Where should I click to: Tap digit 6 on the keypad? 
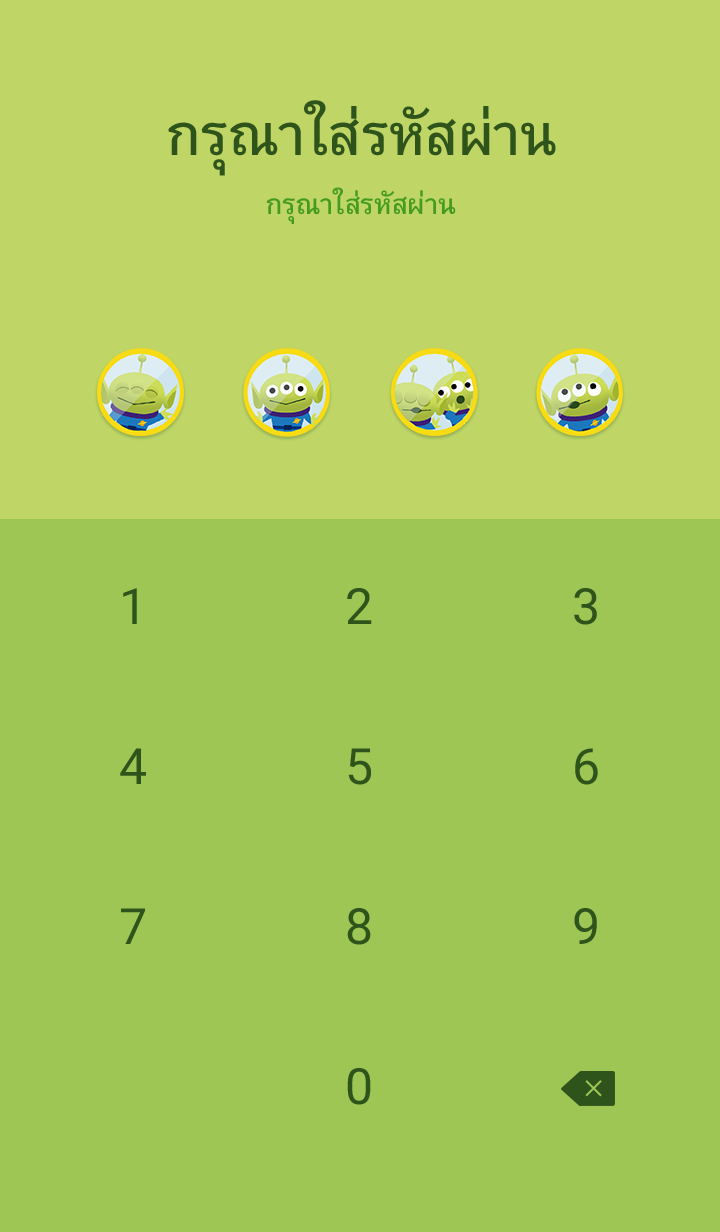click(x=585, y=767)
